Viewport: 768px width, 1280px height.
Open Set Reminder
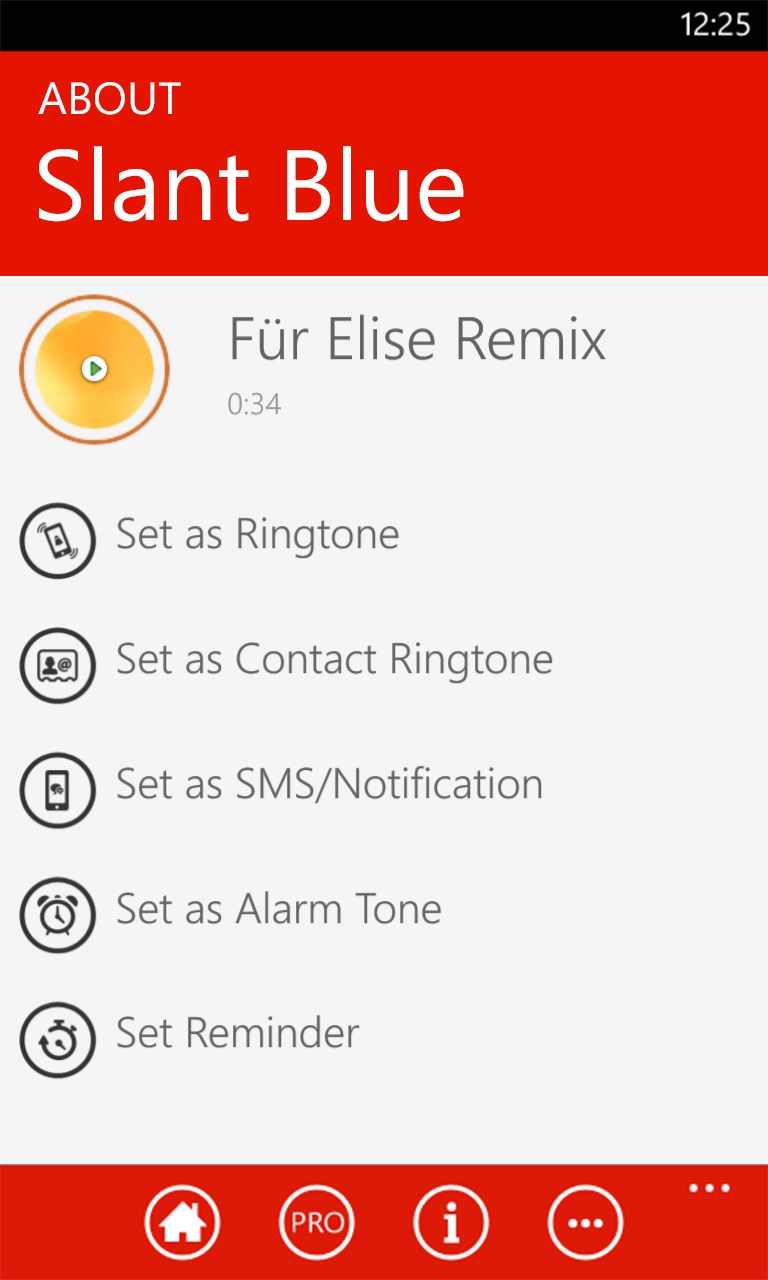(x=236, y=1033)
